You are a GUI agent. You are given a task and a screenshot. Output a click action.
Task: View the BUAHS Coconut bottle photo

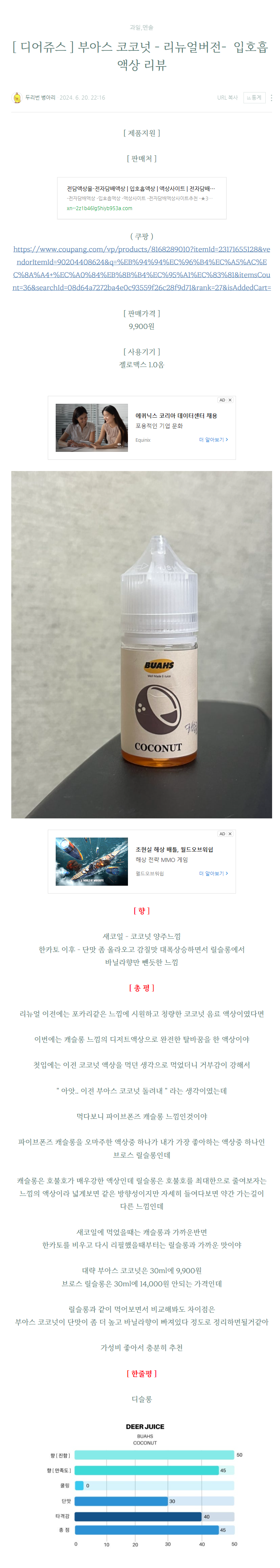point(142,644)
